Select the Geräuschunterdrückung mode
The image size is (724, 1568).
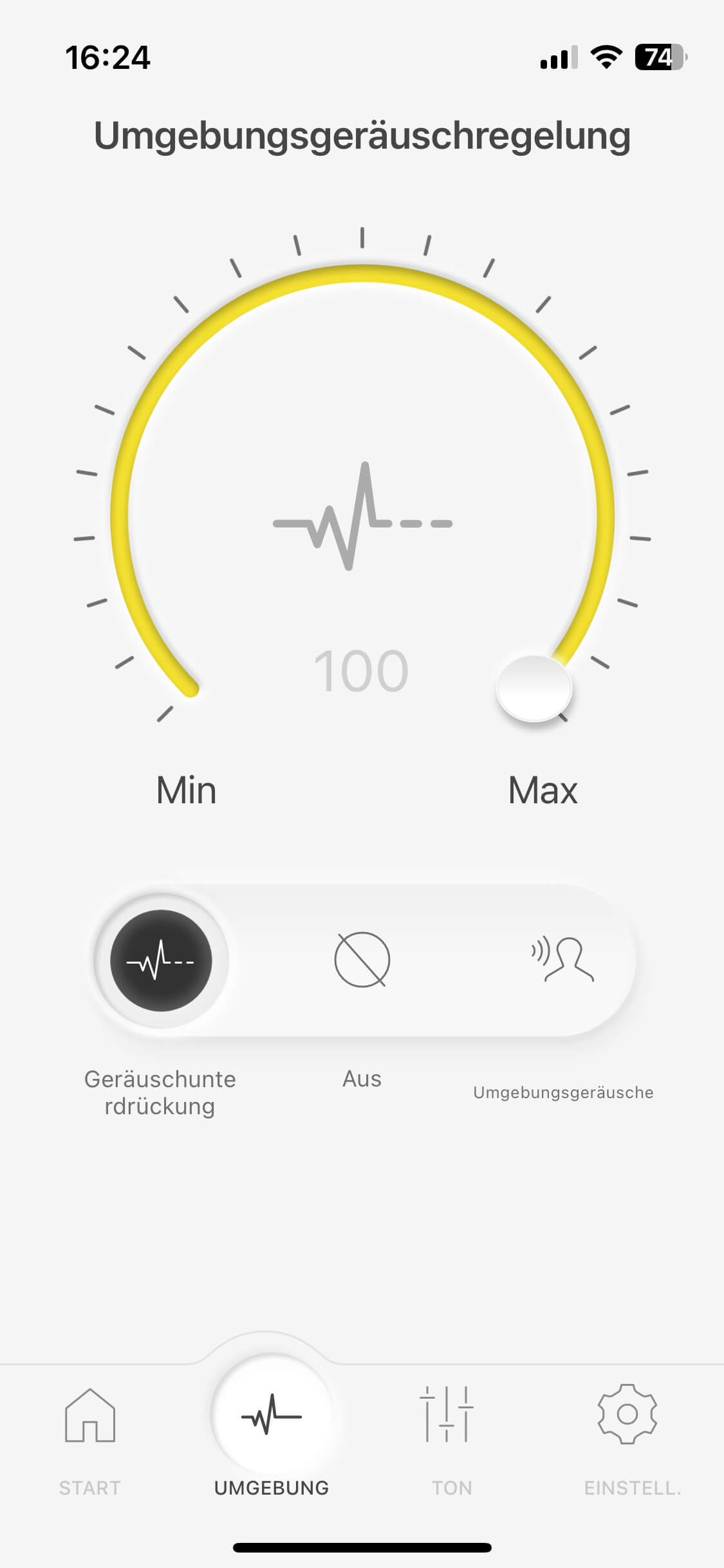(x=161, y=960)
